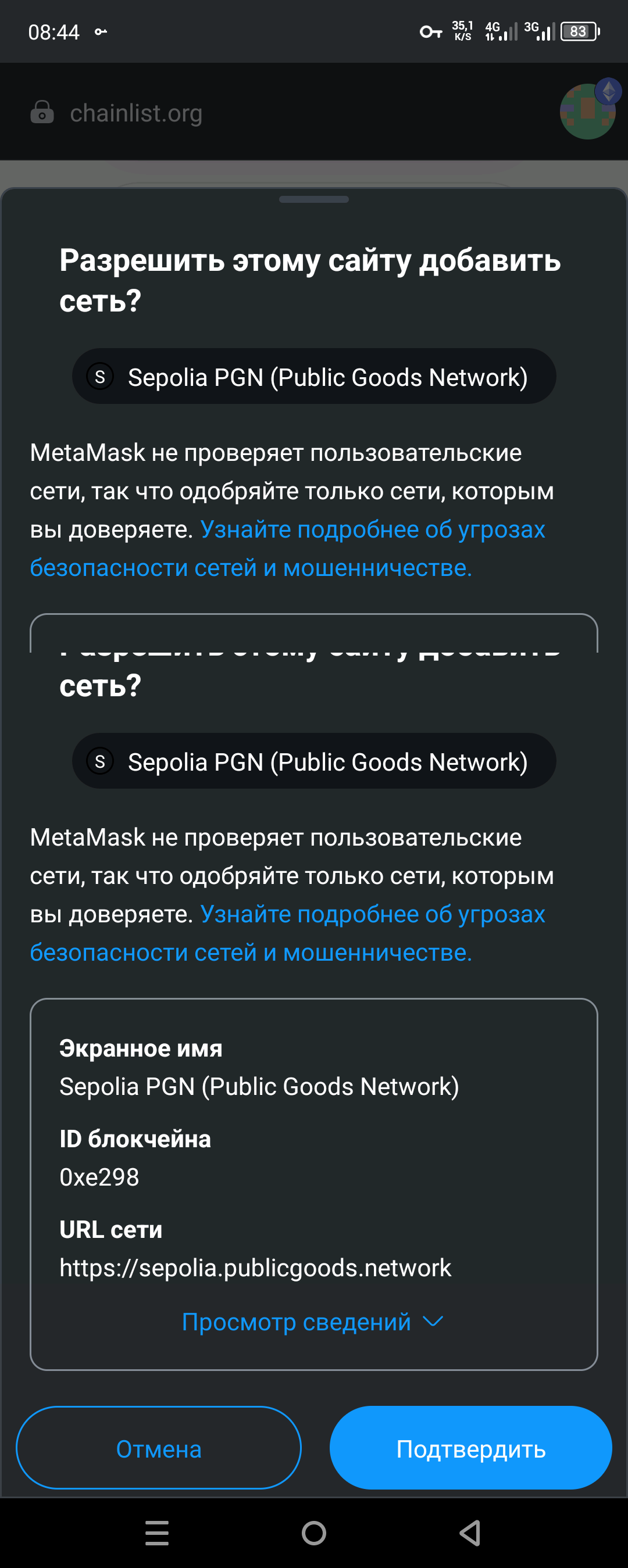
Task: Go back using the system back button
Action: 470,1533
